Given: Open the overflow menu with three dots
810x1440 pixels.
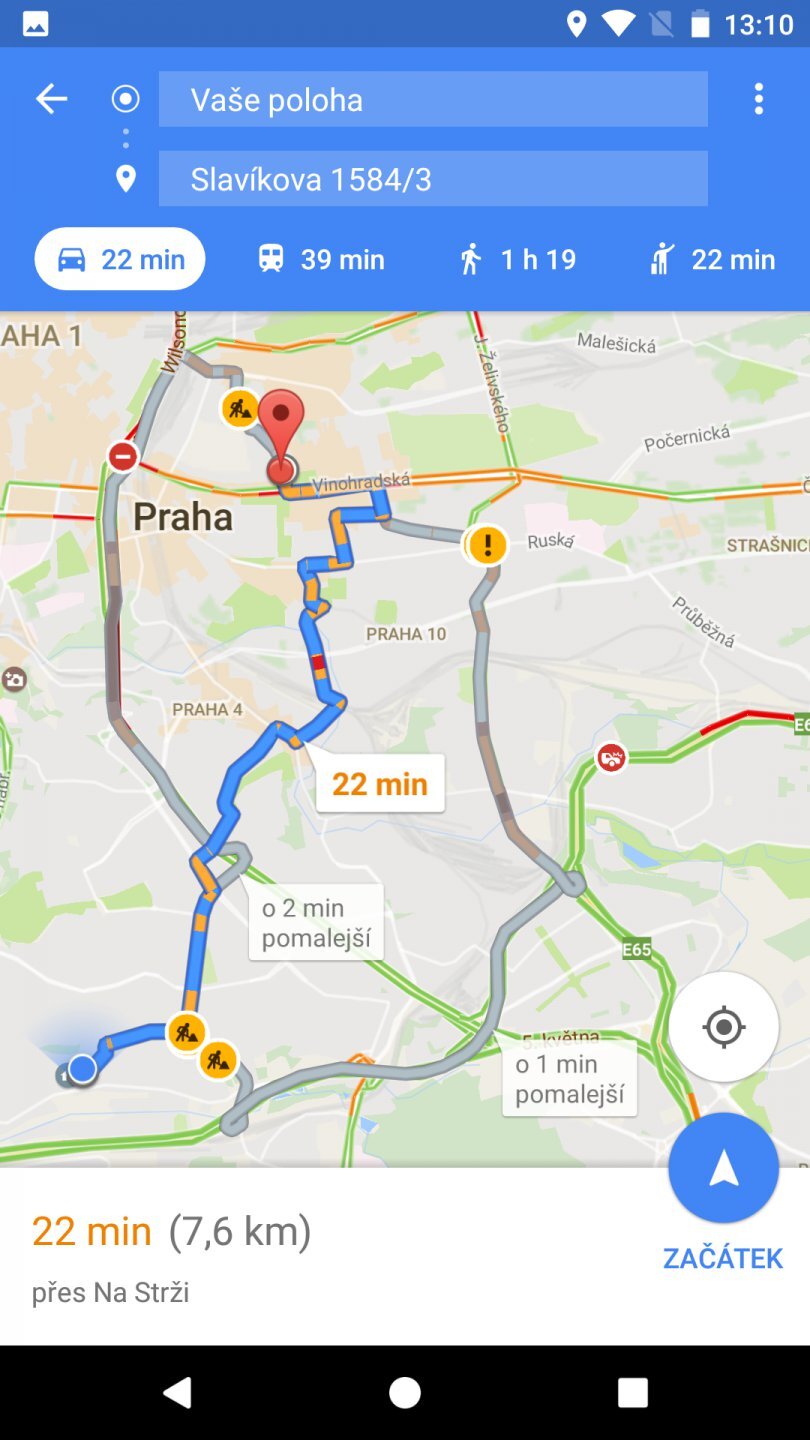Looking at the screenshot, I should [x=759, y=99].
